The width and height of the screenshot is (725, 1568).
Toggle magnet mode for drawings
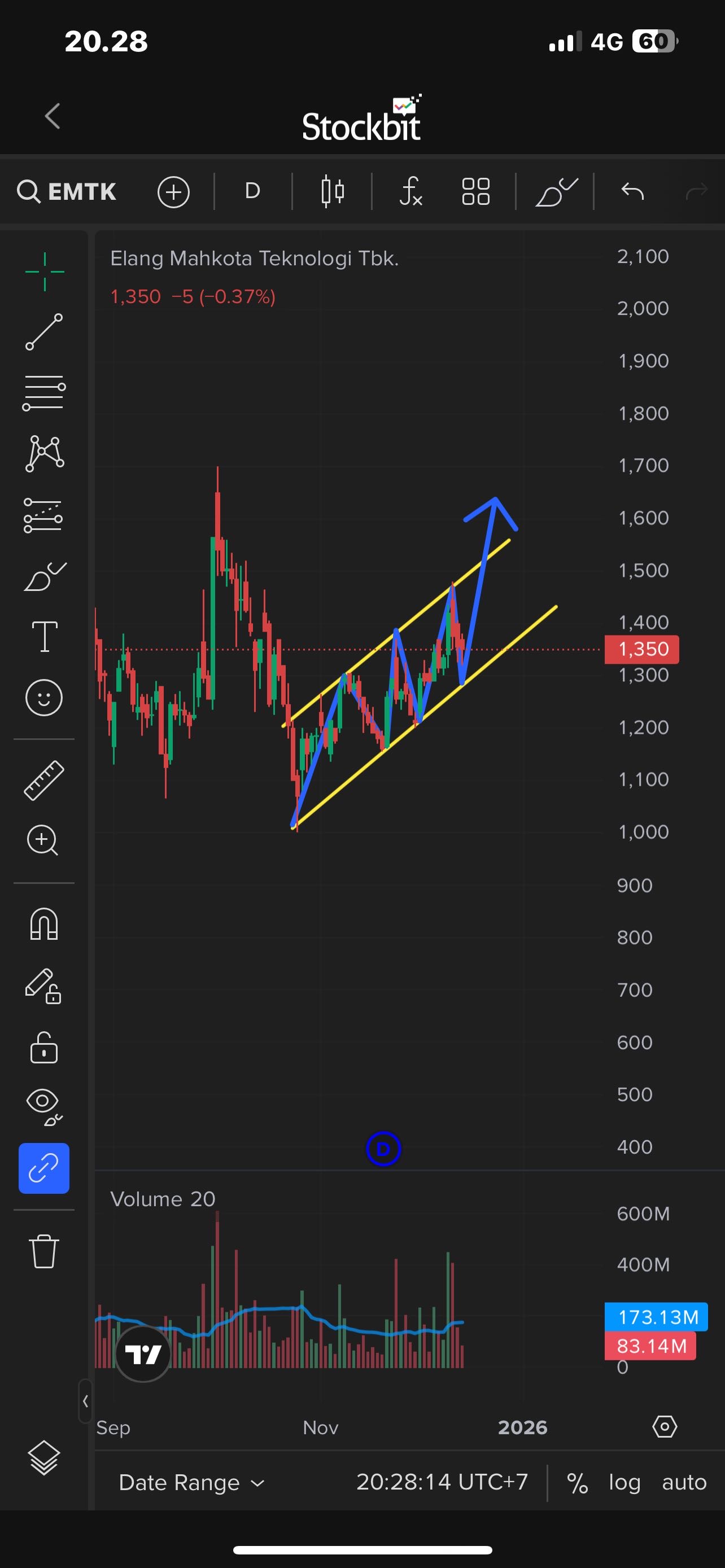click(44, 924)
